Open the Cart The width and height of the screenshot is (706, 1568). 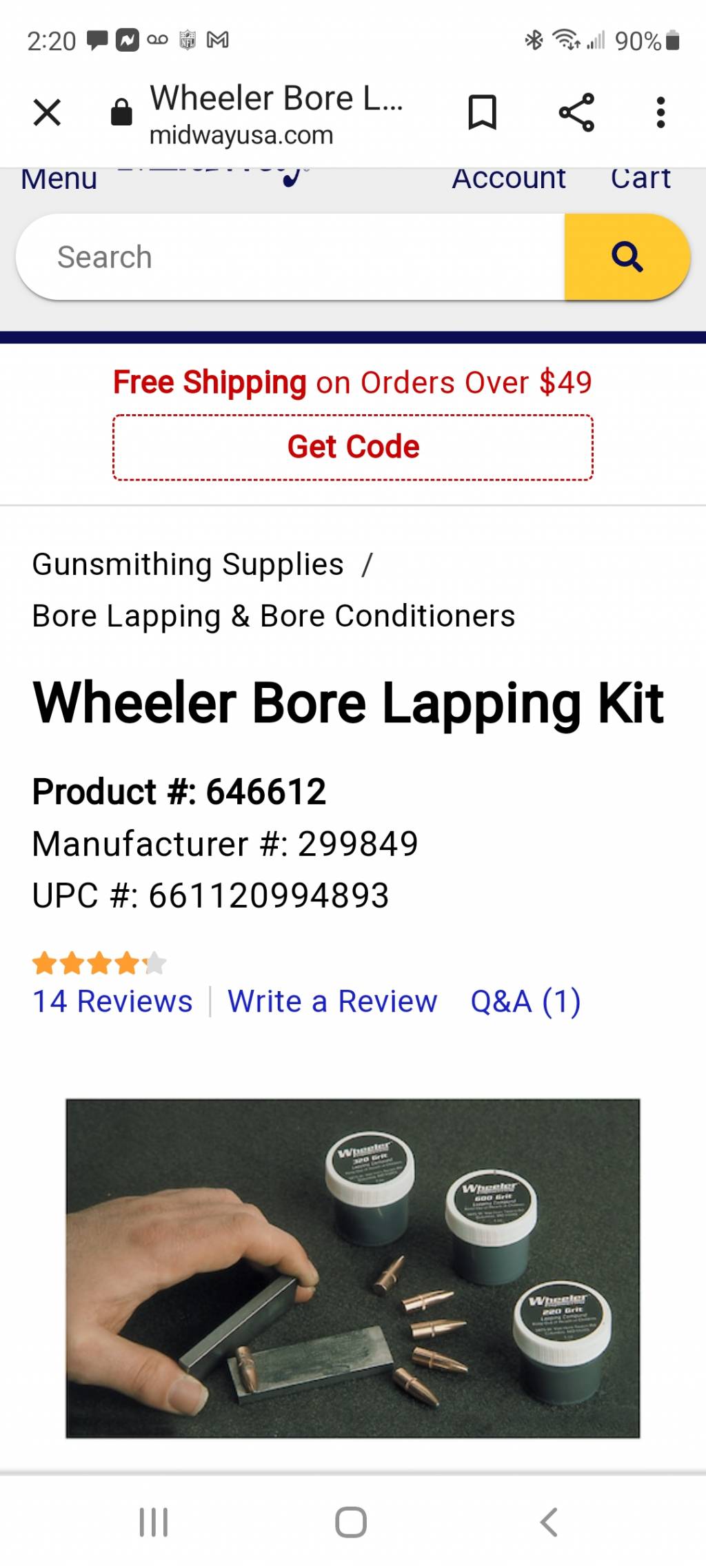[641, 179]
